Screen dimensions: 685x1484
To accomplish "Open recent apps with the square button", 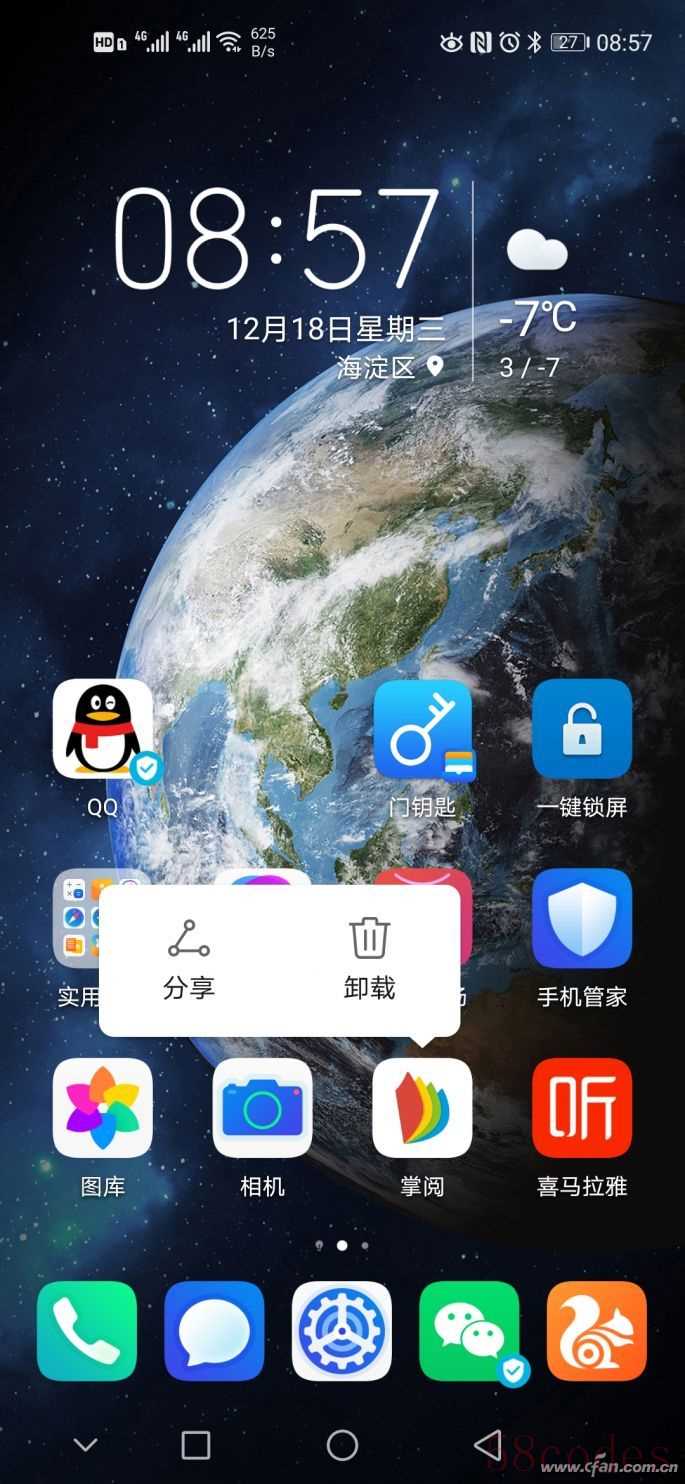I will [196, 1444].
